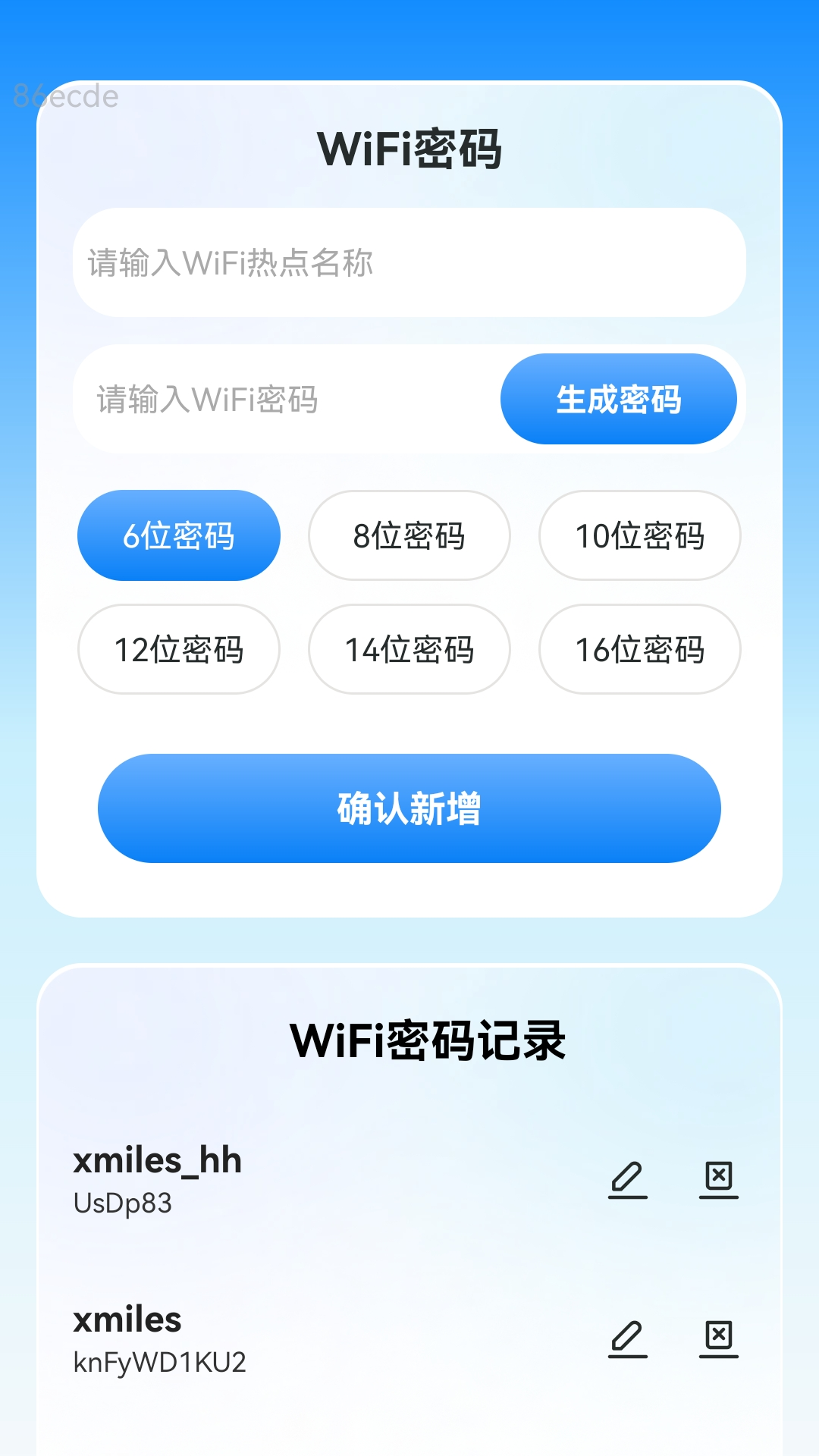Image resolution: width=819 pixels, height=1456 pixels.
Task: Click the delete icon next to xmiles
Action: (x=718, y=1337)
